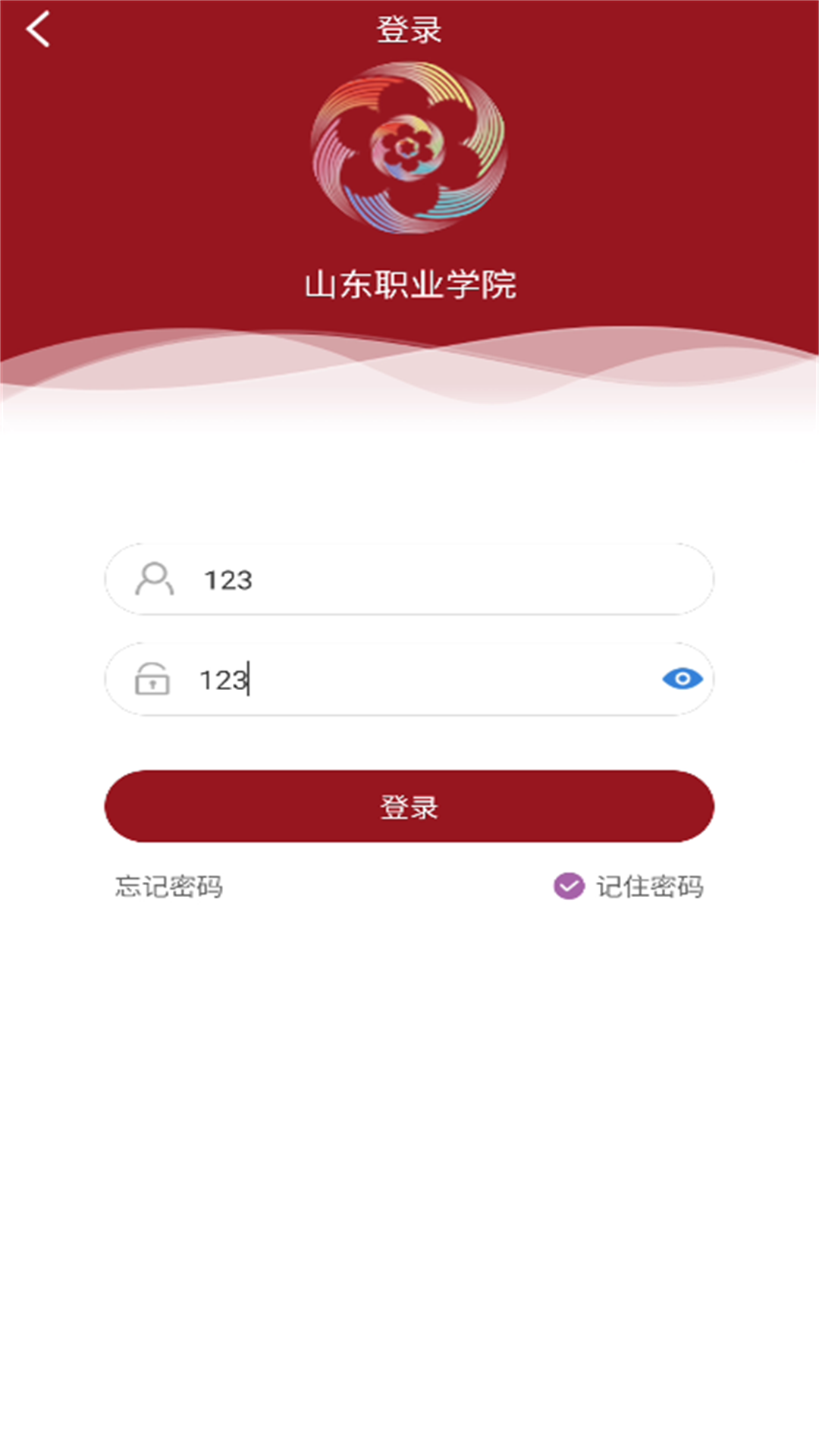Image resolution: width=819 pixels, height=1456 pixels.
Task: Focus the password input field
Action: tap(409, 679)
